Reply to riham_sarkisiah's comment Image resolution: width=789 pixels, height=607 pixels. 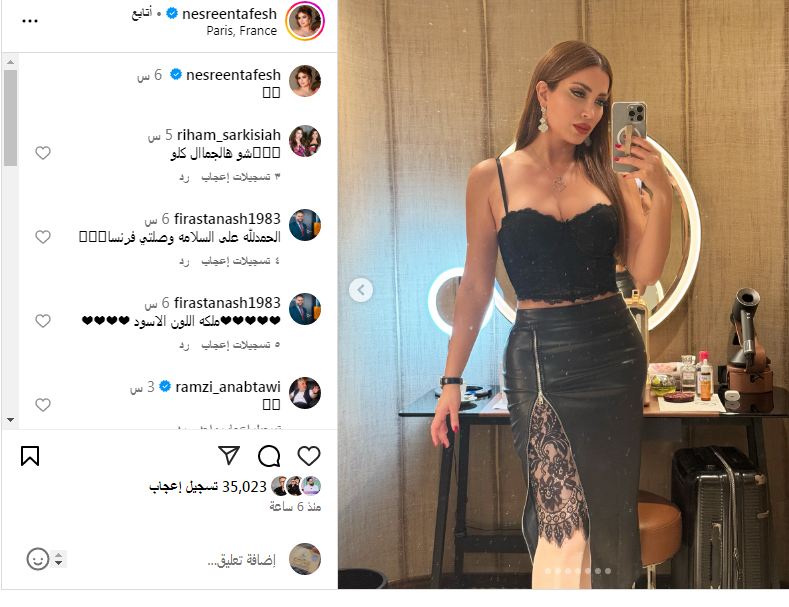[184, 176]
